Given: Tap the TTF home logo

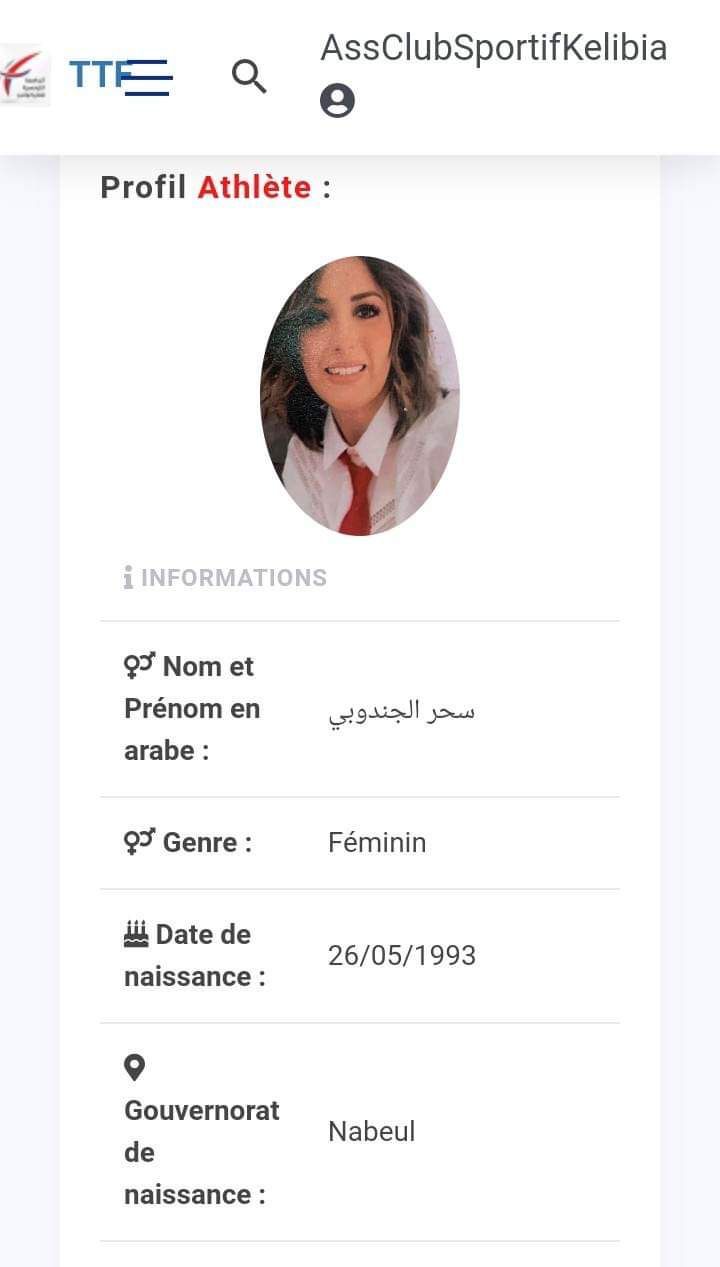Looking at the screenshot, I should [x=26, y=75].
